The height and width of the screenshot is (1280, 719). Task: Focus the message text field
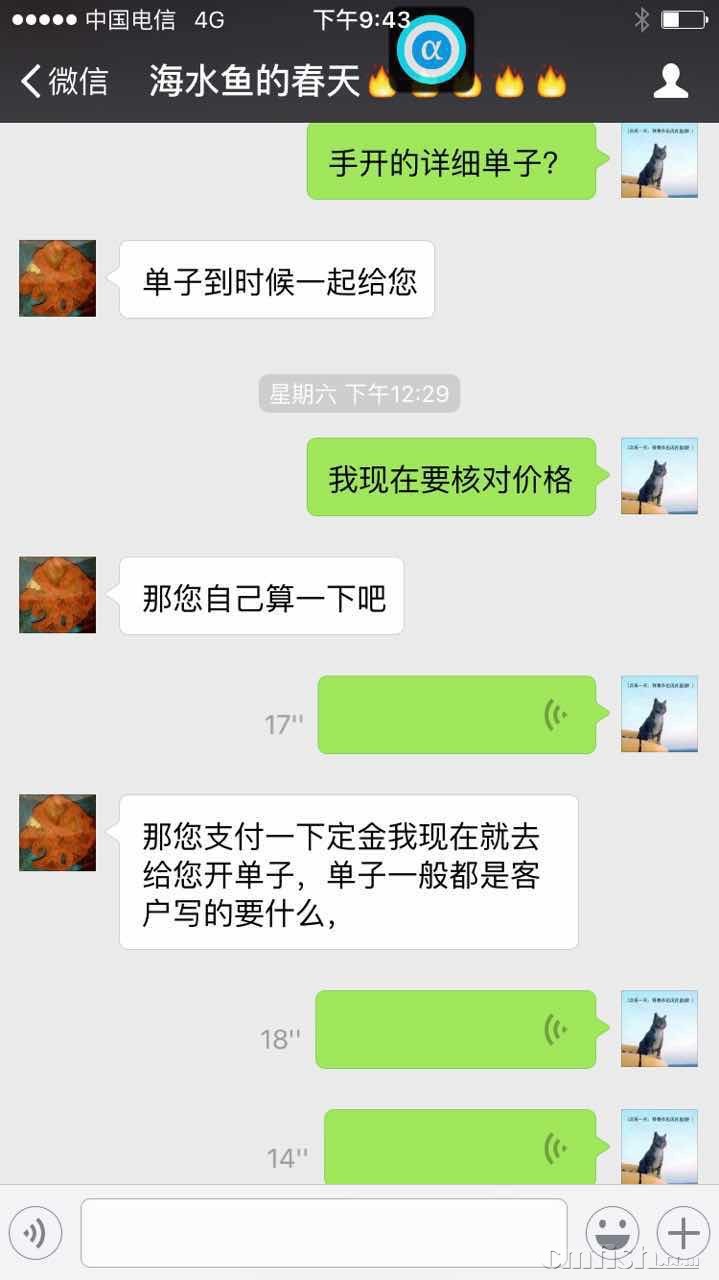[323, 1232]
